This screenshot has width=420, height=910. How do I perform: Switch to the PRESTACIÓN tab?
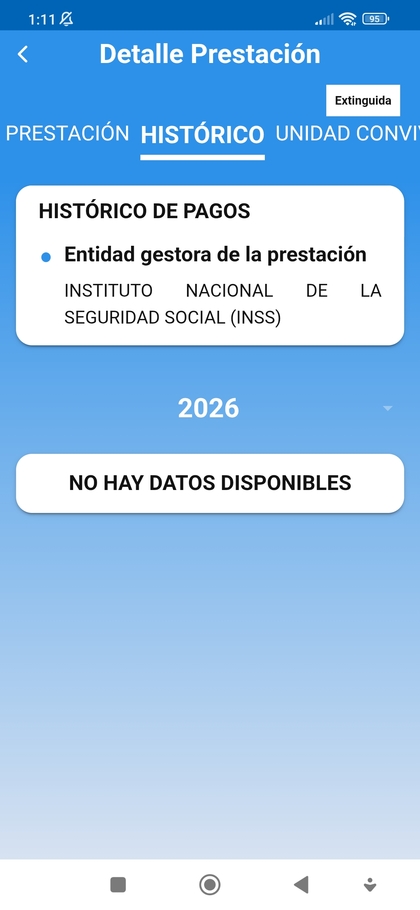(x=67, y=133)
